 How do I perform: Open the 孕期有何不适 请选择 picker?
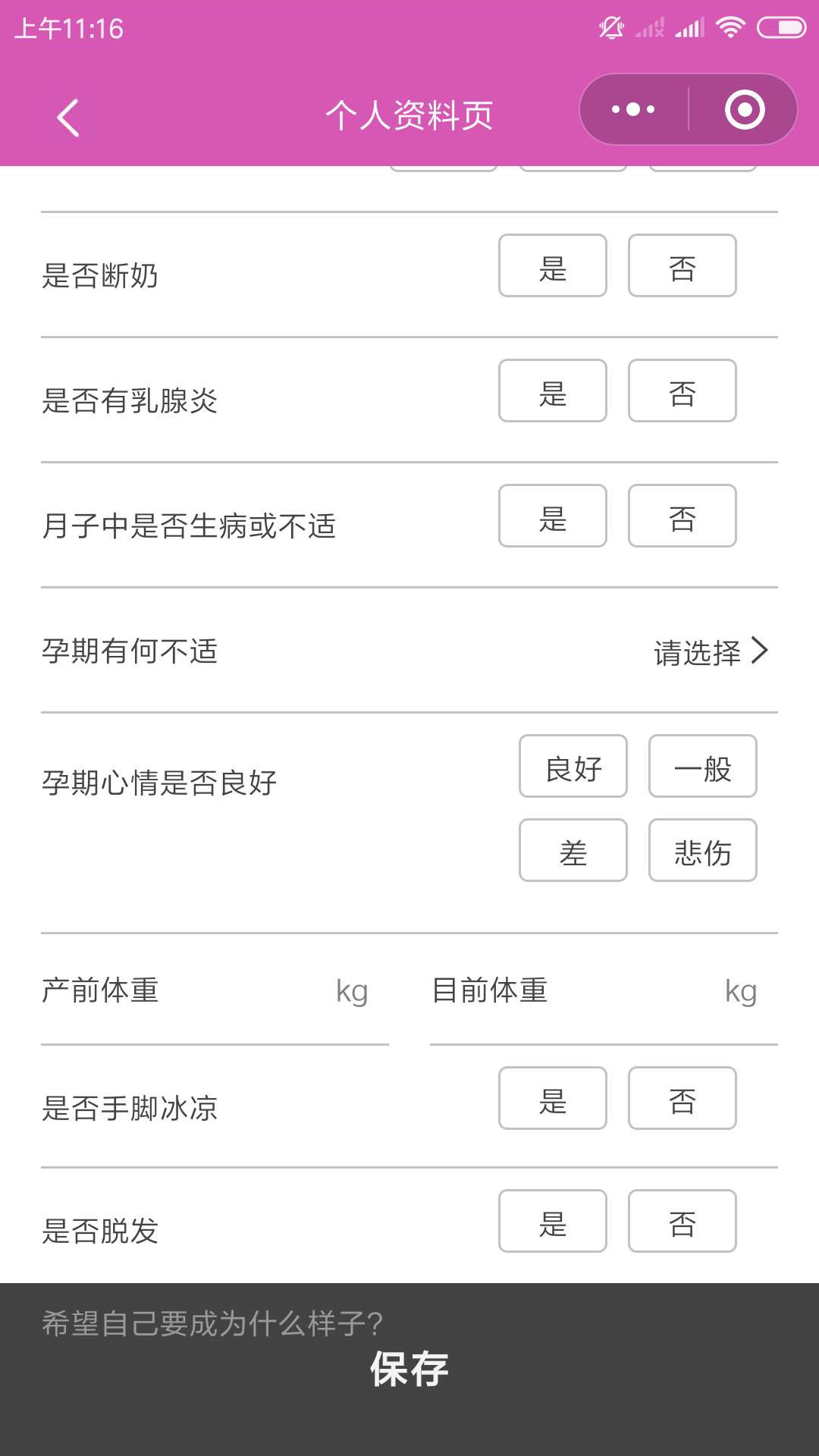click(711, 651)
